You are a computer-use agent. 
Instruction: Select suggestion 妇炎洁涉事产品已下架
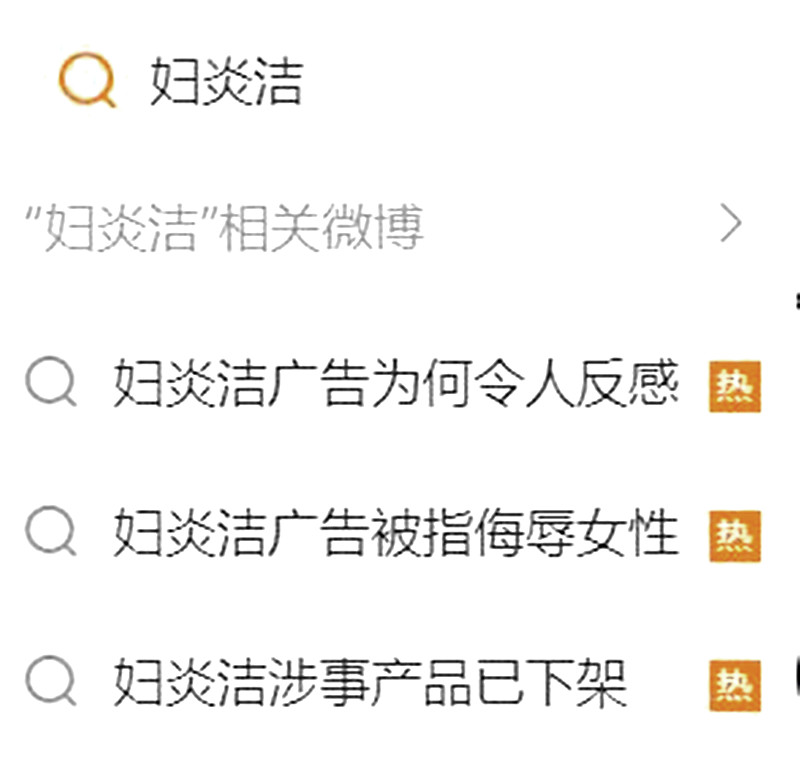click(370, 682)
